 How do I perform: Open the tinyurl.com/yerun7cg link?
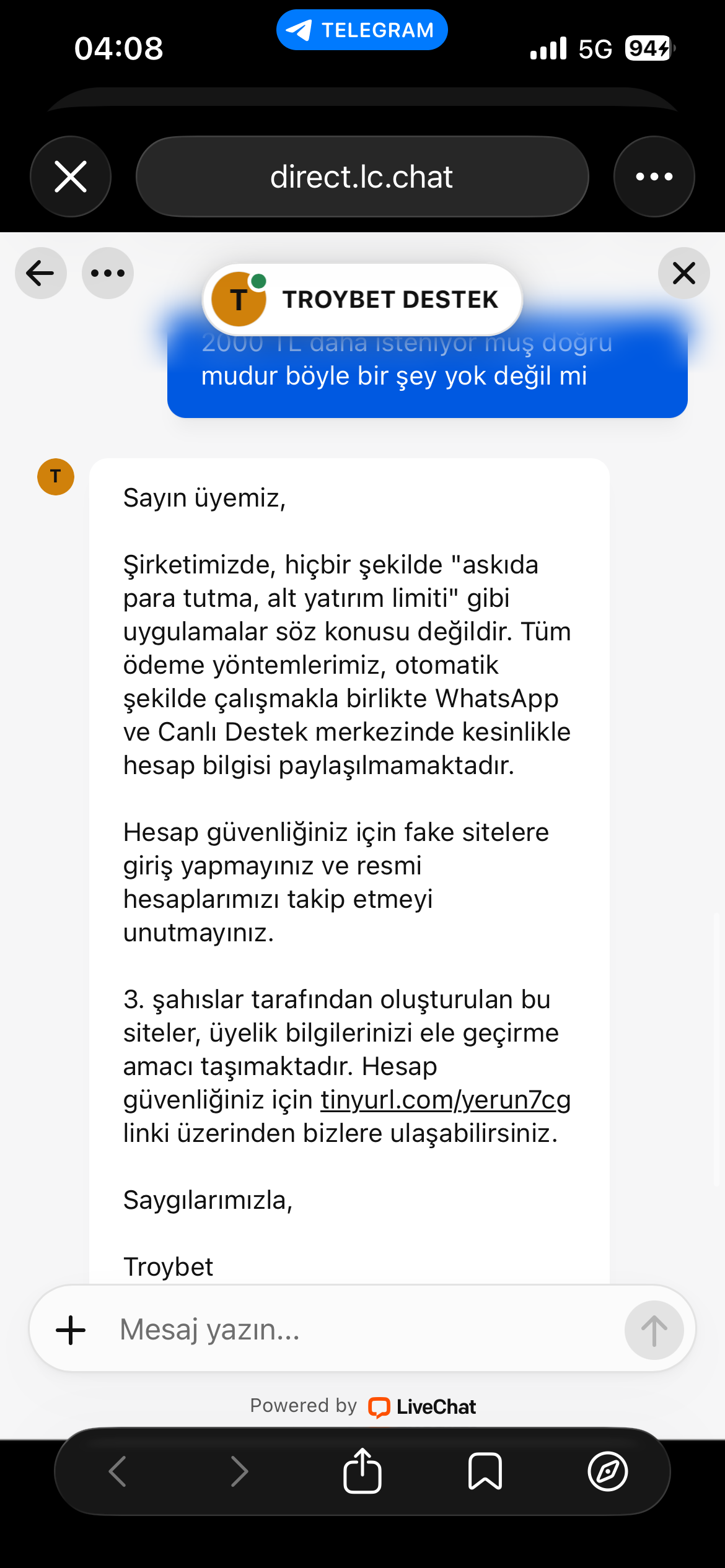click(445, 1100)
